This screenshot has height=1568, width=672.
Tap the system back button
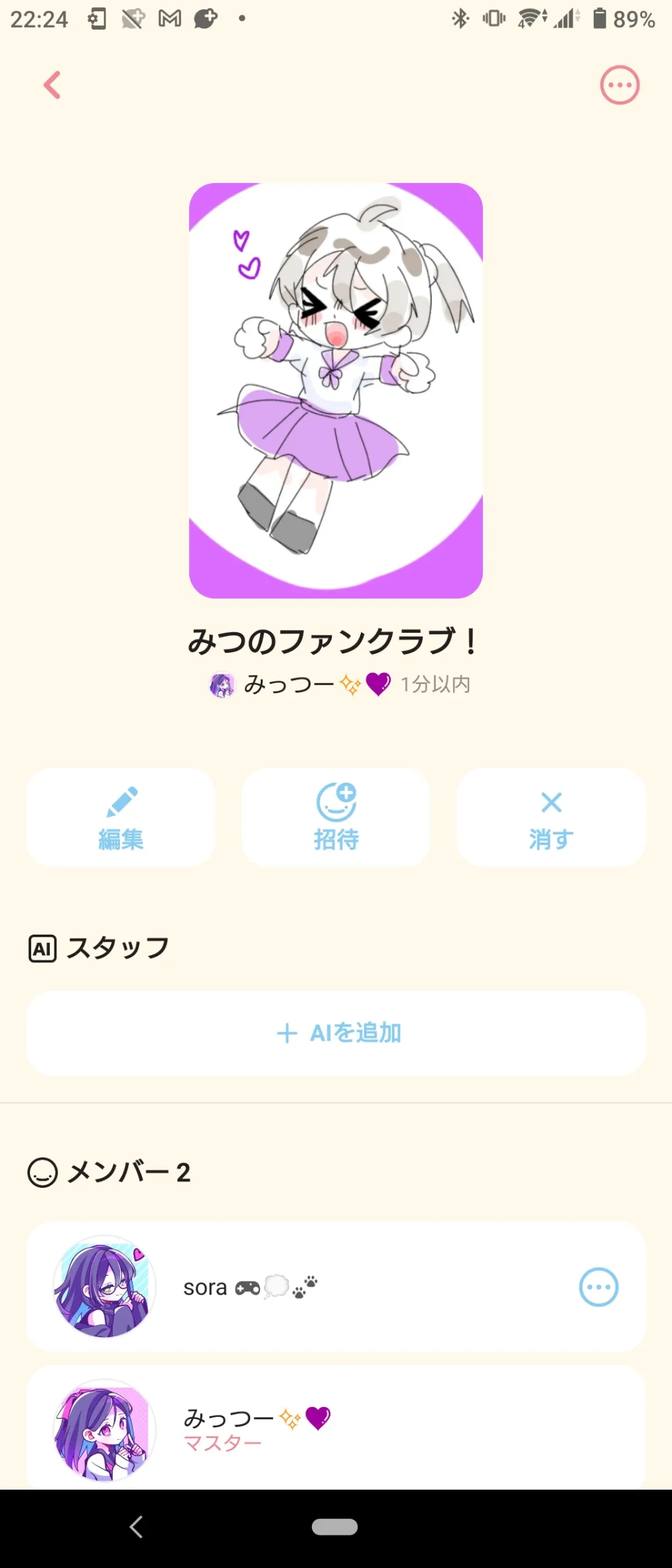136,1527
